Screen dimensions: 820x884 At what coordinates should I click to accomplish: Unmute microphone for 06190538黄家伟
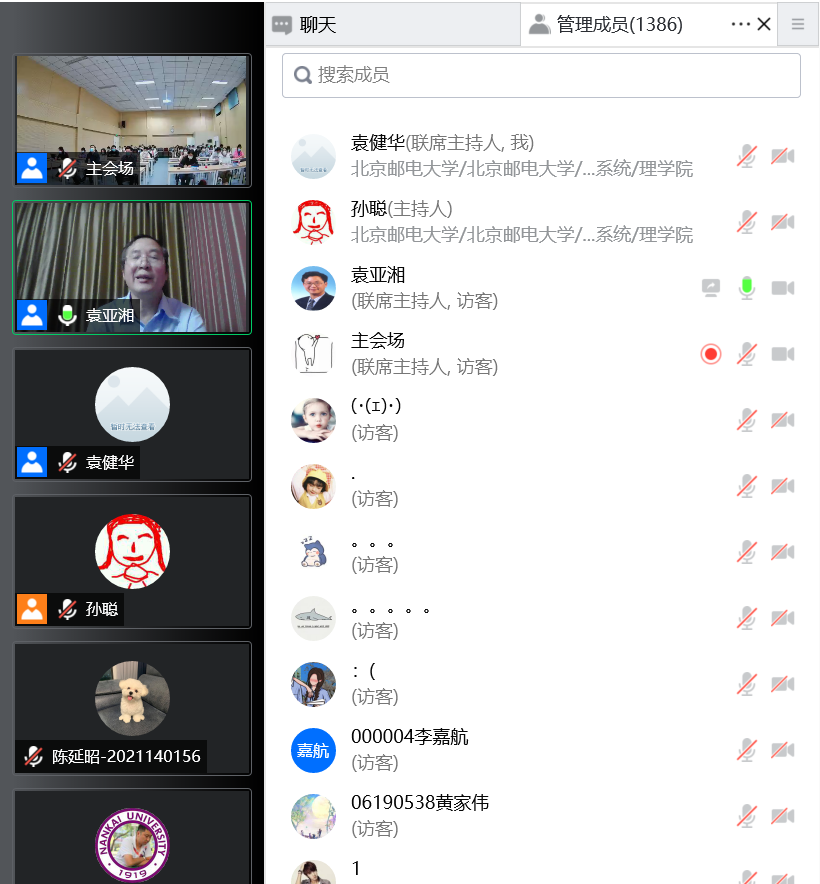coord(746,816)
